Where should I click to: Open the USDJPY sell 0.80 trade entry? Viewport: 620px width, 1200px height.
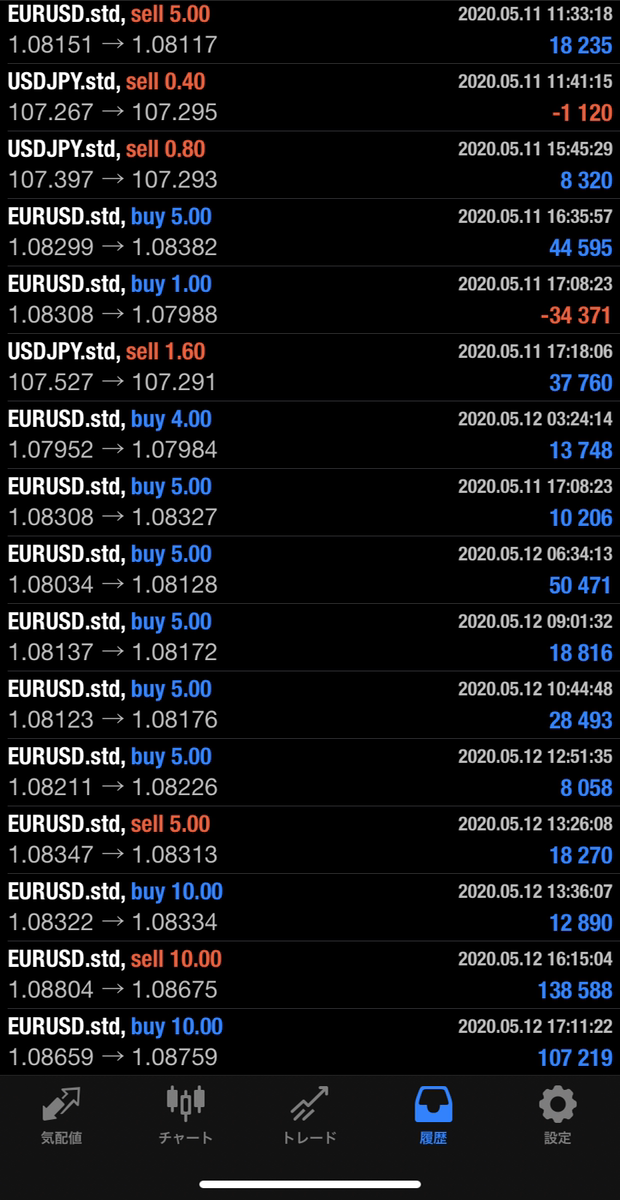tap(310, 164)
